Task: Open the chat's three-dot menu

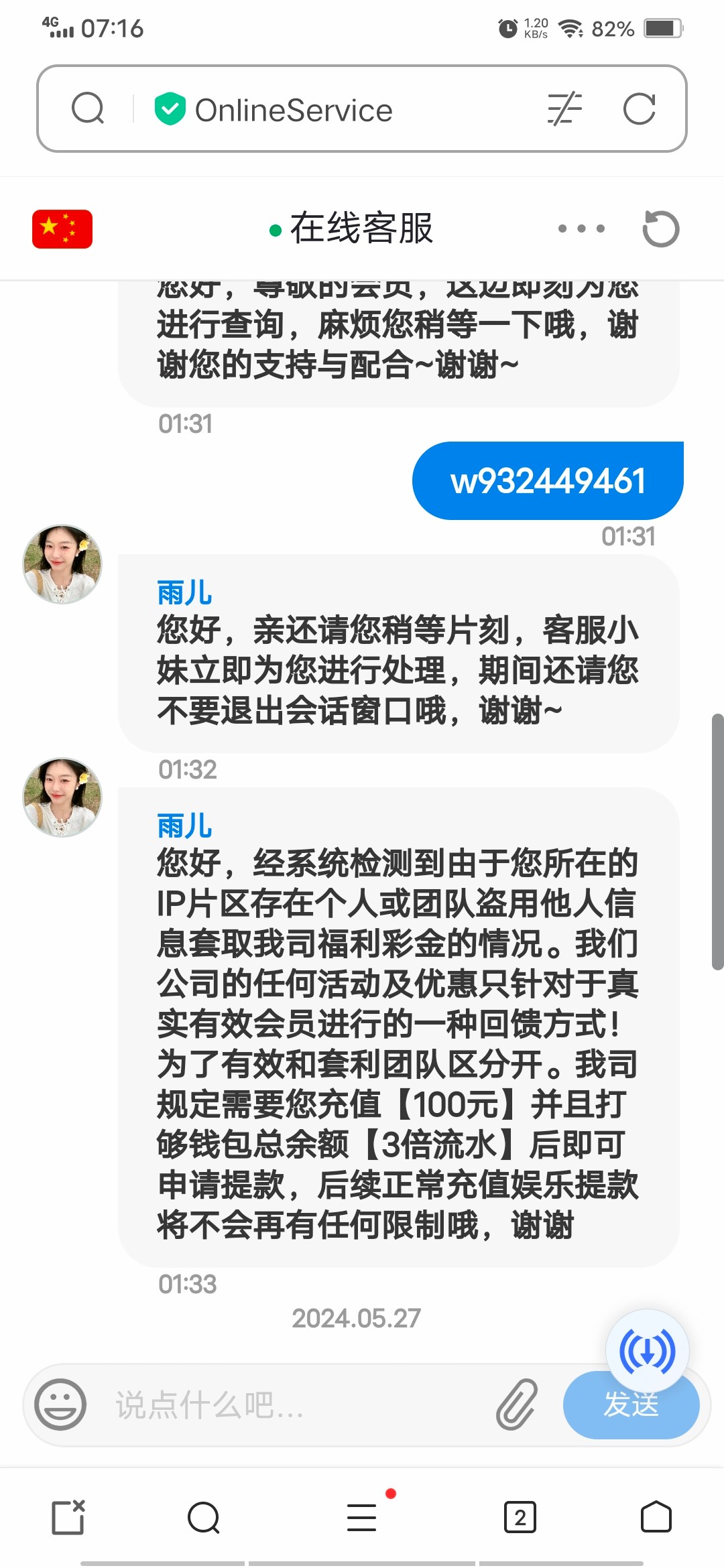Action: 581,229
